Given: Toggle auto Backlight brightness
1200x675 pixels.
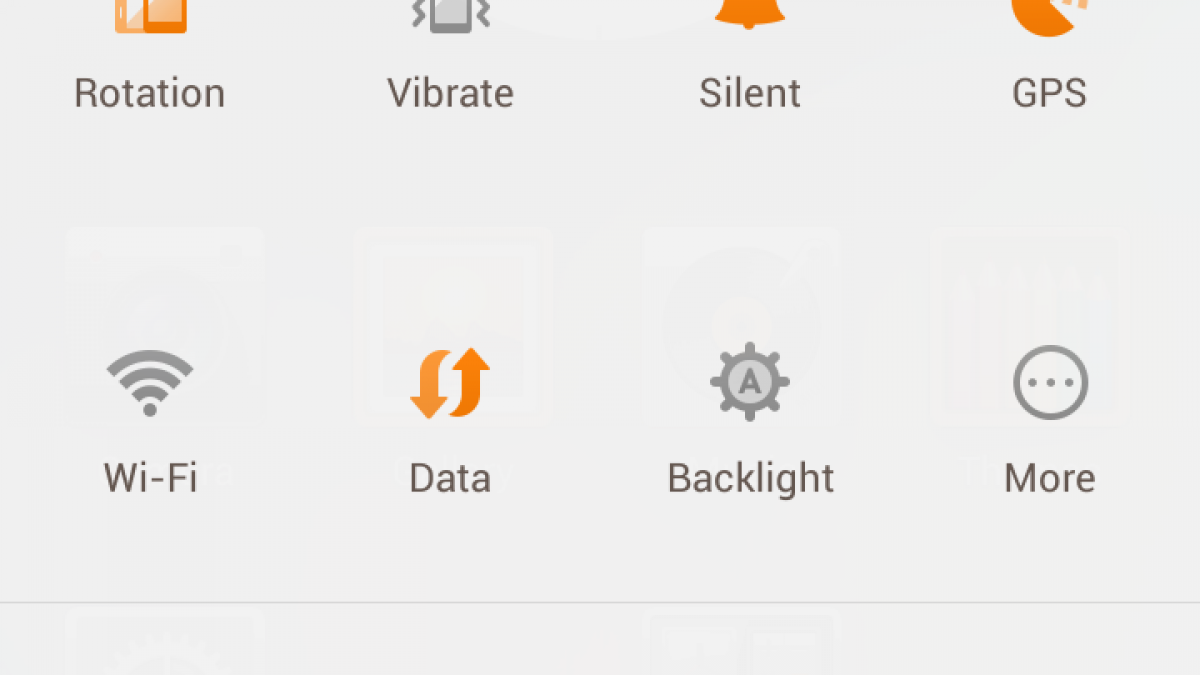Looking at the screenshot, I should (750, 385).
